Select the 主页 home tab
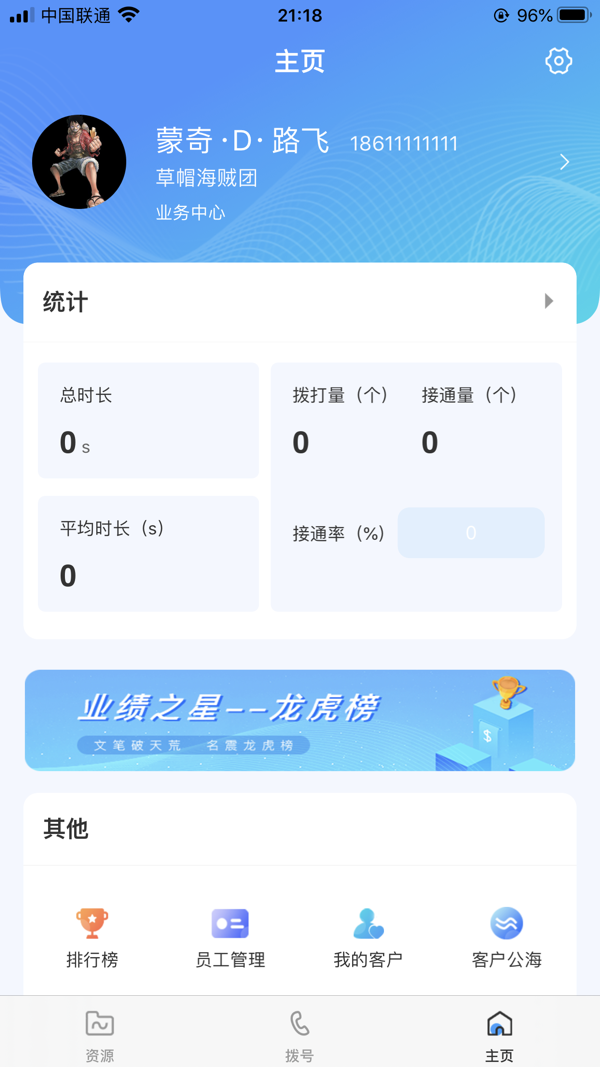Image resolution: width=600 pixels, height=1067 pixels. (499, 1034)
